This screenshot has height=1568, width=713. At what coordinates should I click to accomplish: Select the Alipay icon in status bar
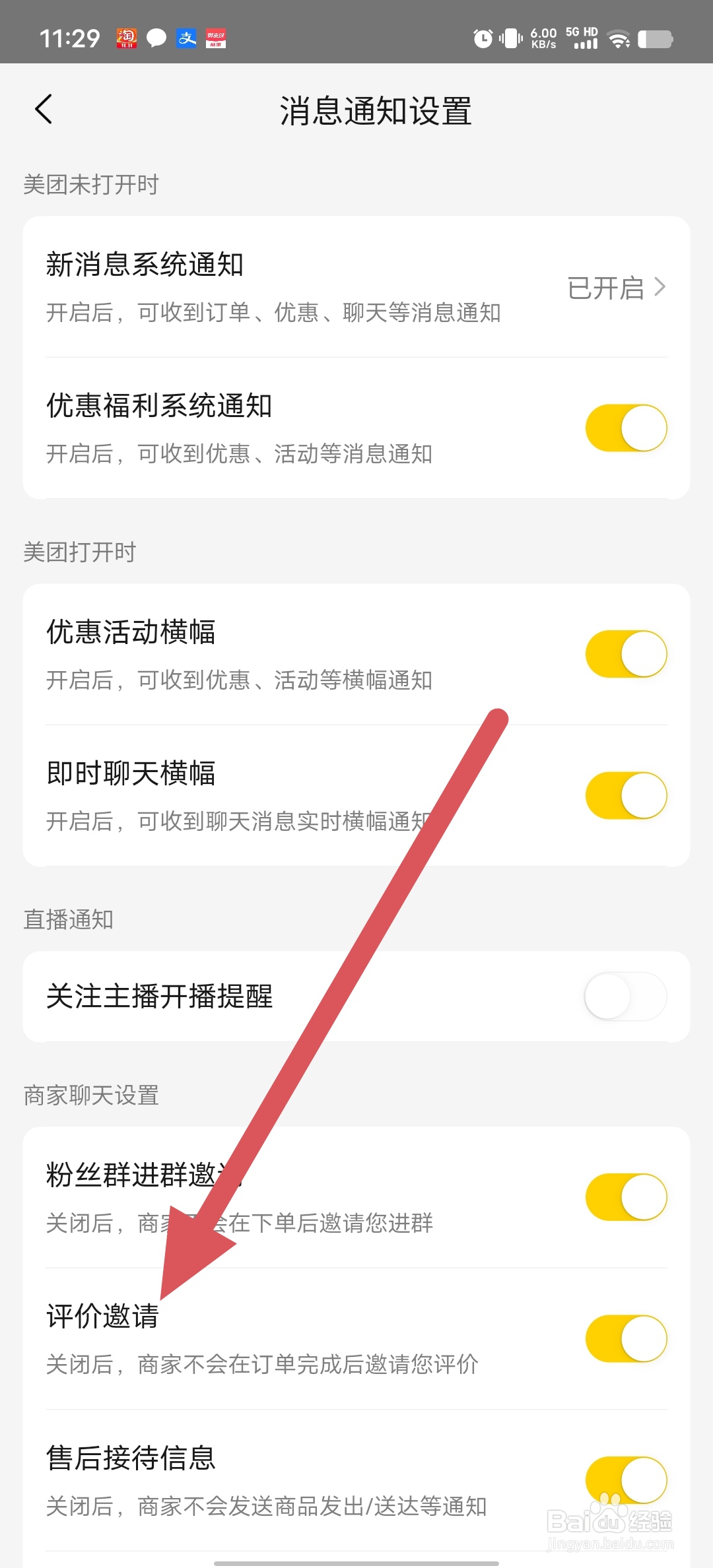click(x=186, y=38)
